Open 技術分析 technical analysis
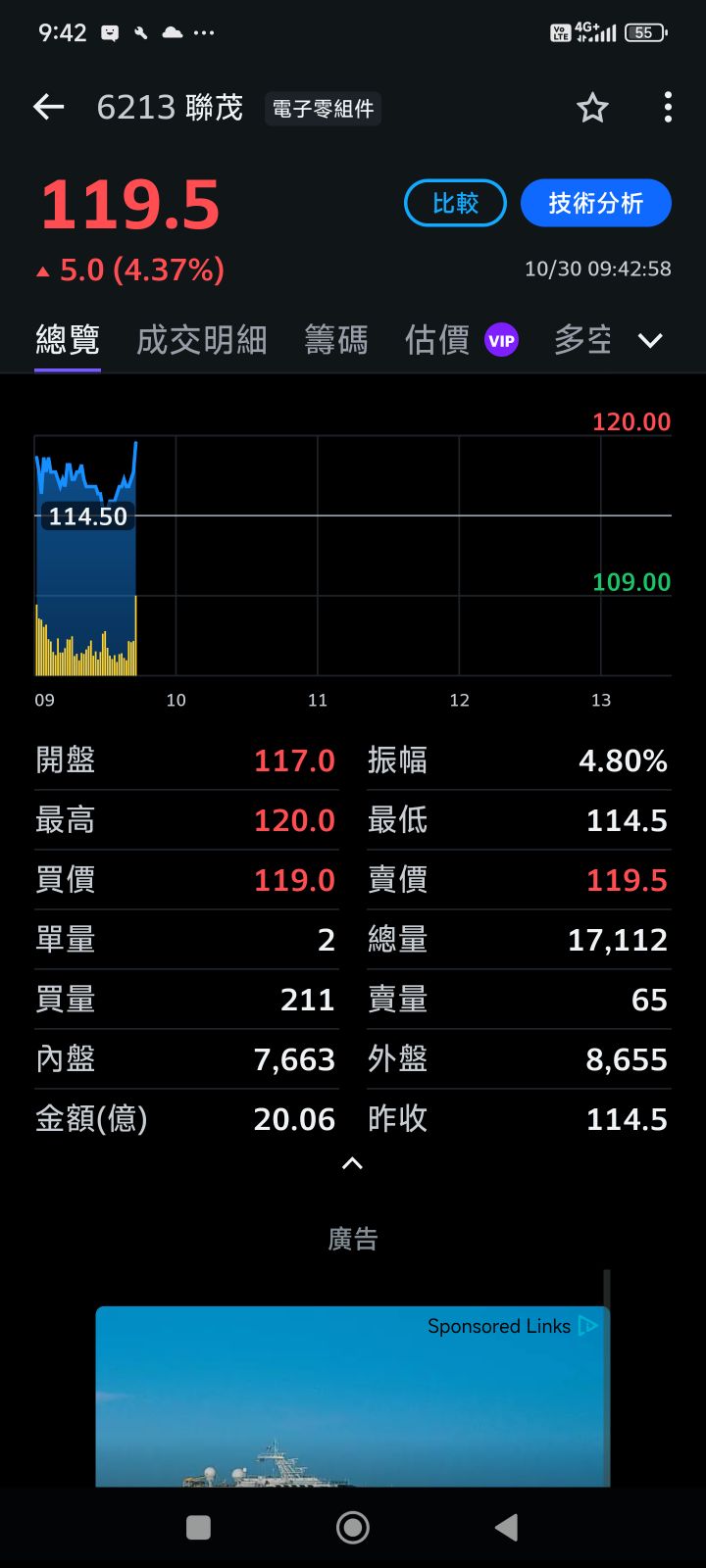Viewport: 706px width, 1568px height. [595, 203]
